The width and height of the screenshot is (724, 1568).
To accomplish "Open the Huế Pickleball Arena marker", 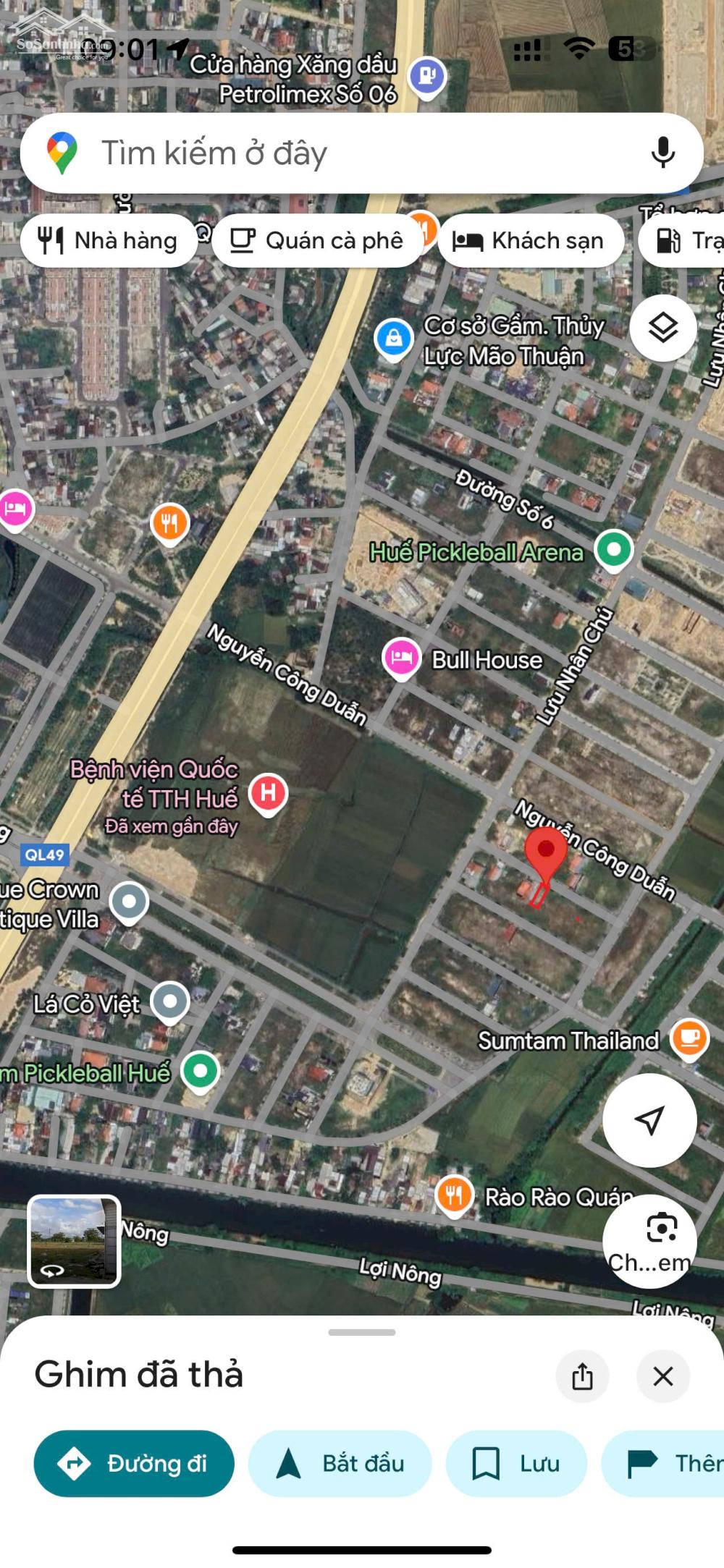I will pyautogui.click(x=614, y=550).
